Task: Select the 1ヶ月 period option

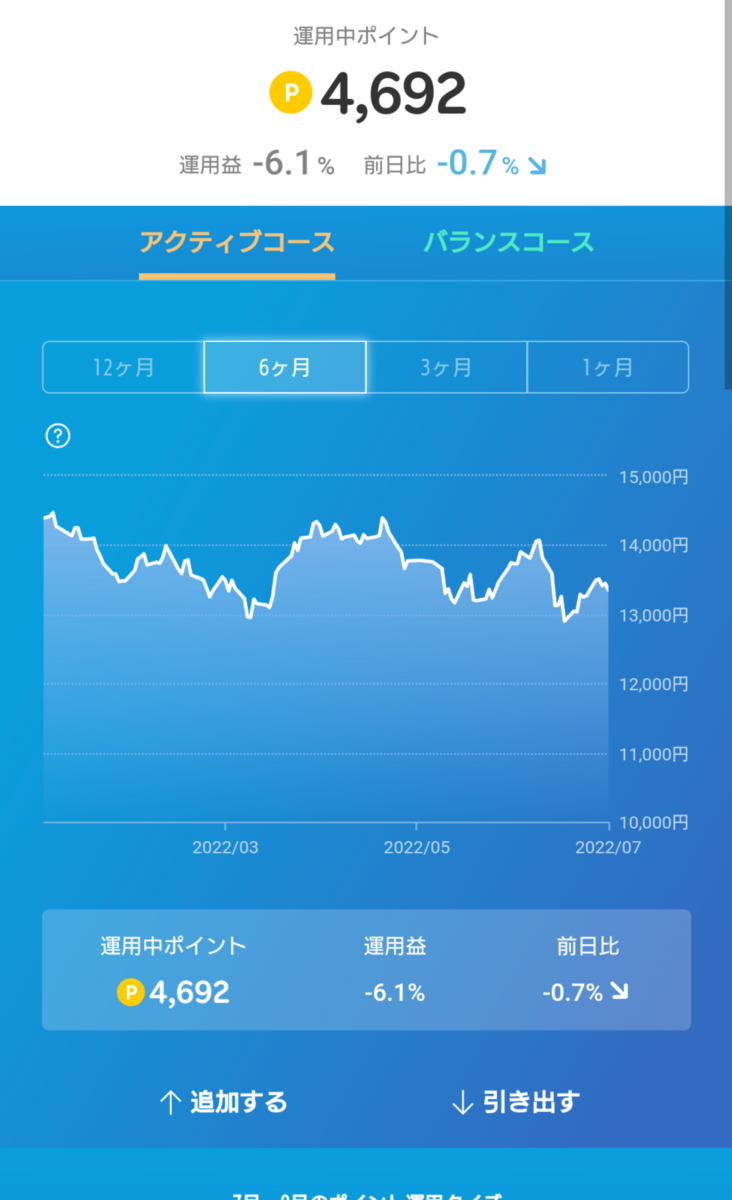Action: (608, 367)
